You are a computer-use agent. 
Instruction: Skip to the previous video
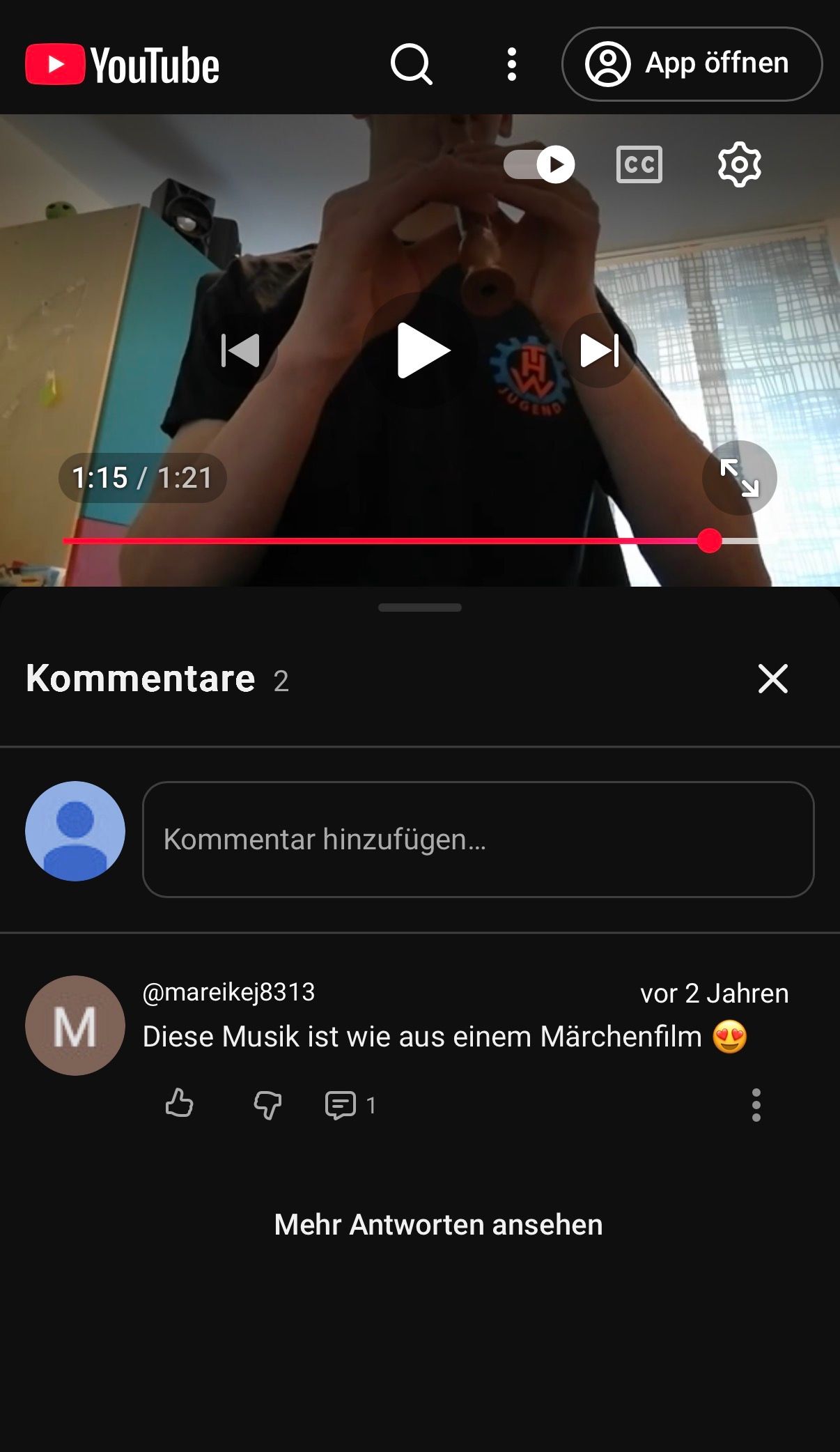click(240, 350)
